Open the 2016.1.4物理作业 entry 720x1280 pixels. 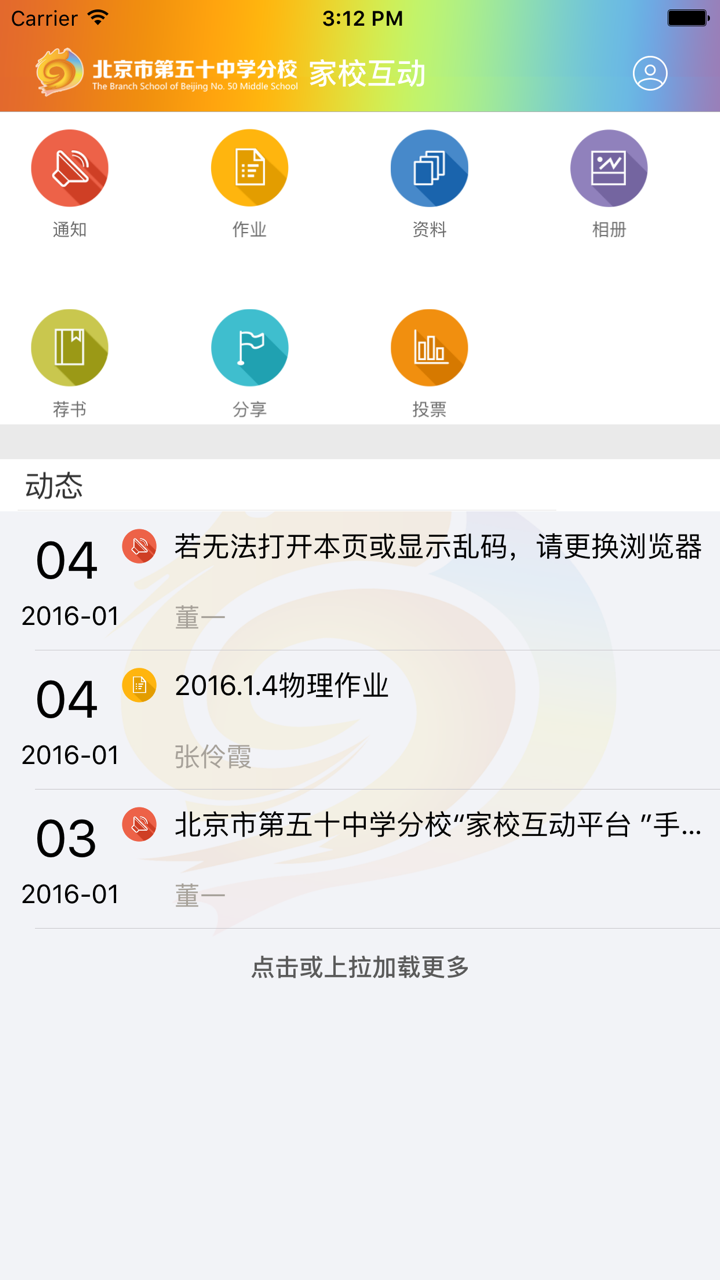tap(280, 686)
